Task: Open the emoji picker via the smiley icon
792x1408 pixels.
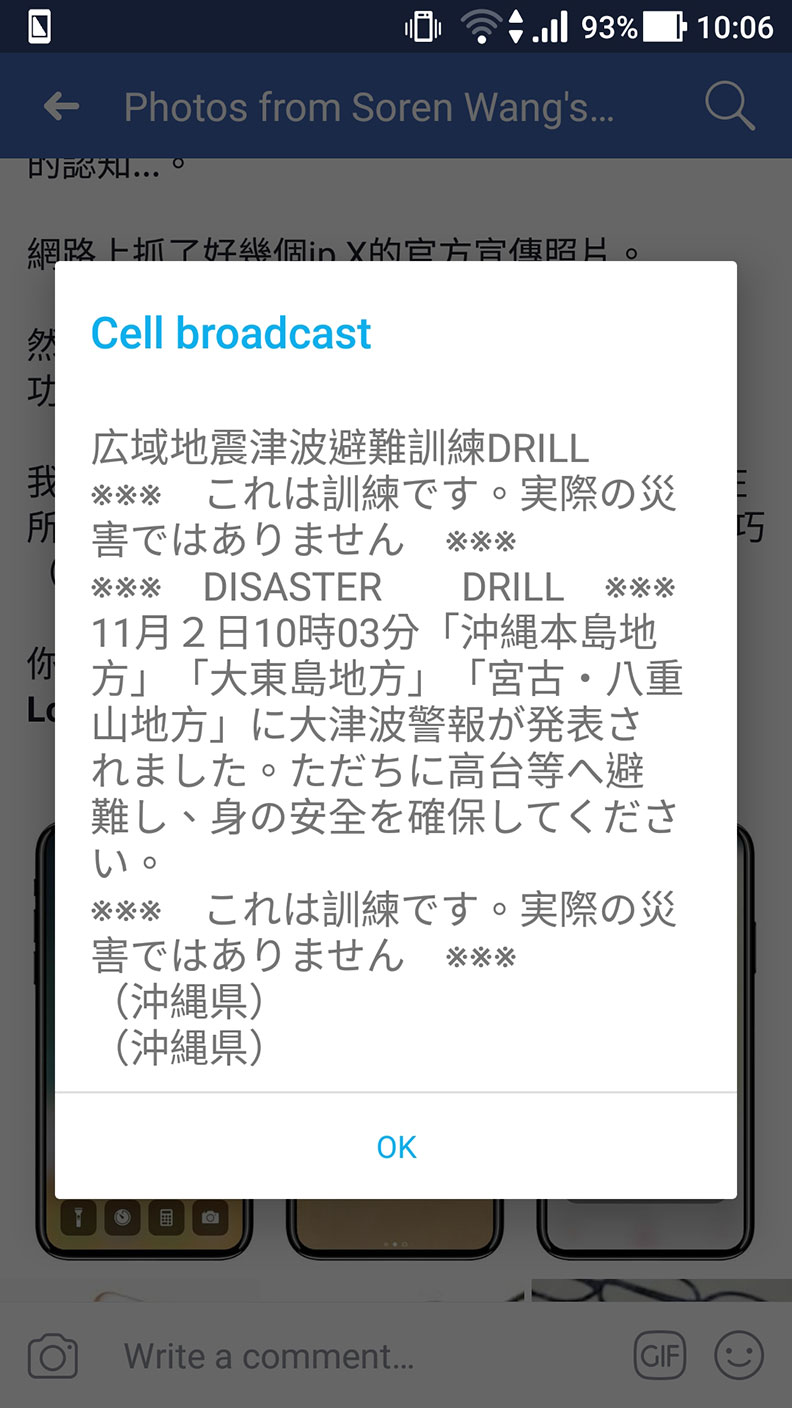Action: [x=739, y=1356]
